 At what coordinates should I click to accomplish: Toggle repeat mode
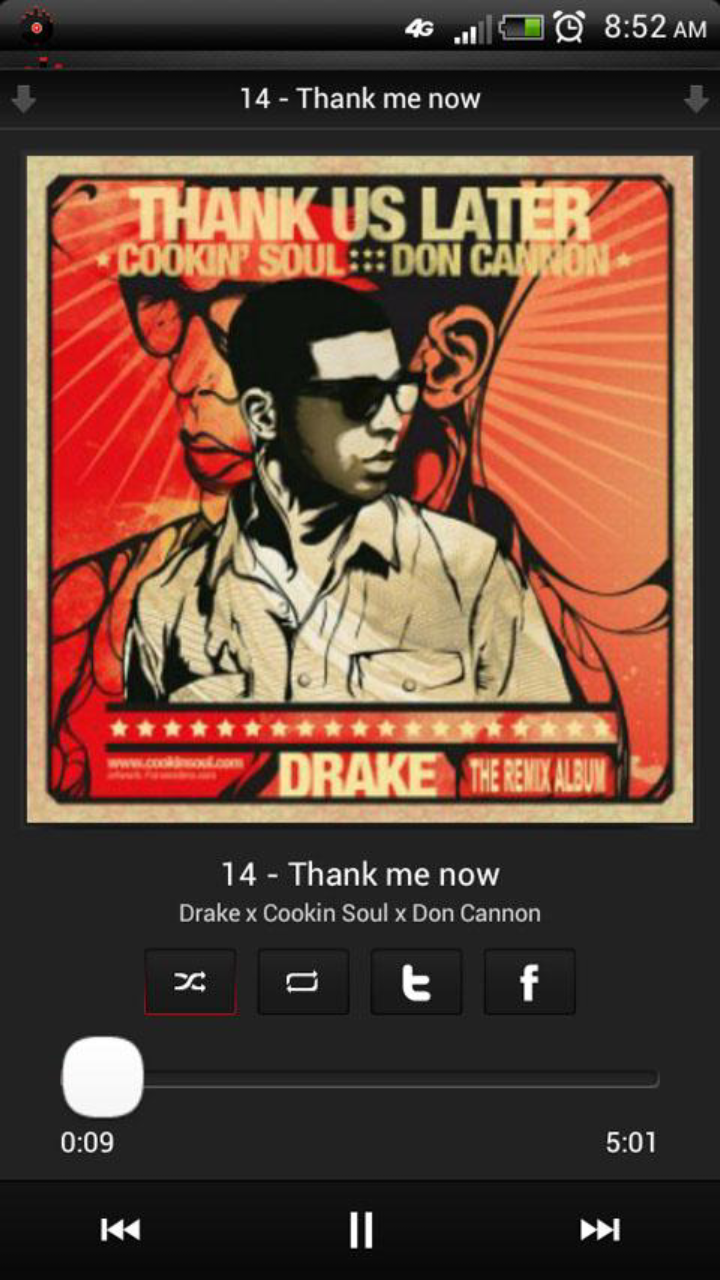tap(303, 982)
